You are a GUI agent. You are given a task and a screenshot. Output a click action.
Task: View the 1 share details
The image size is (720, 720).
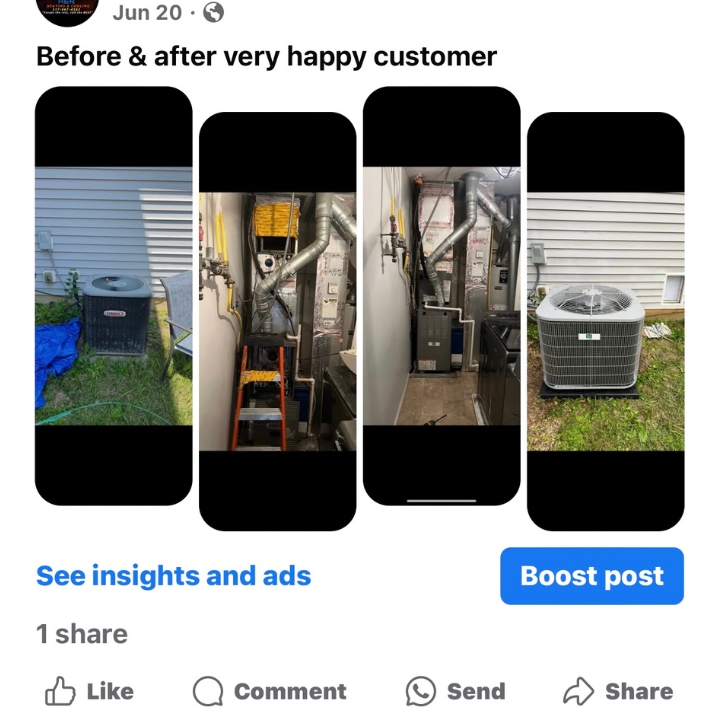tap(82, 634)
